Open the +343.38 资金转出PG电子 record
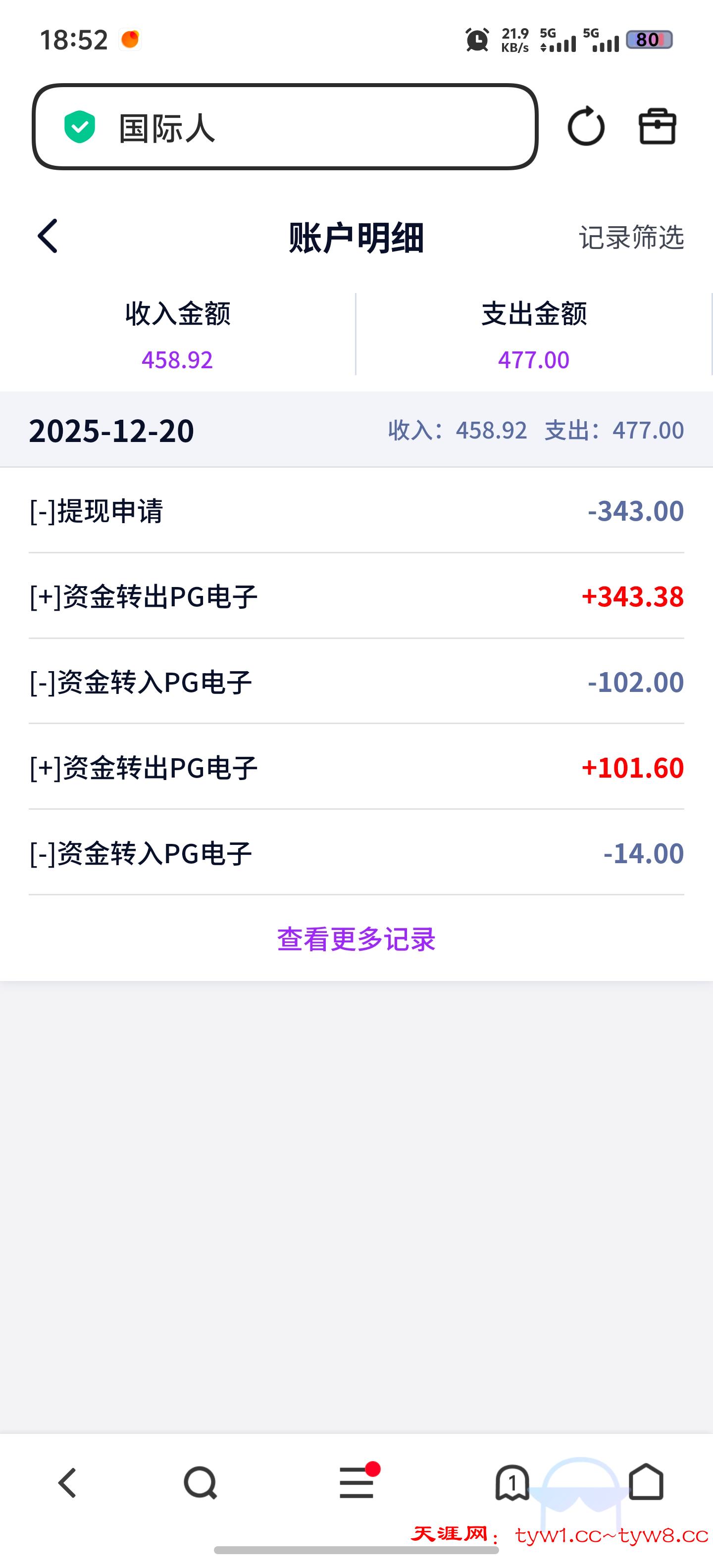Viewport: 713px width, 1568px height. click(356, 595)
